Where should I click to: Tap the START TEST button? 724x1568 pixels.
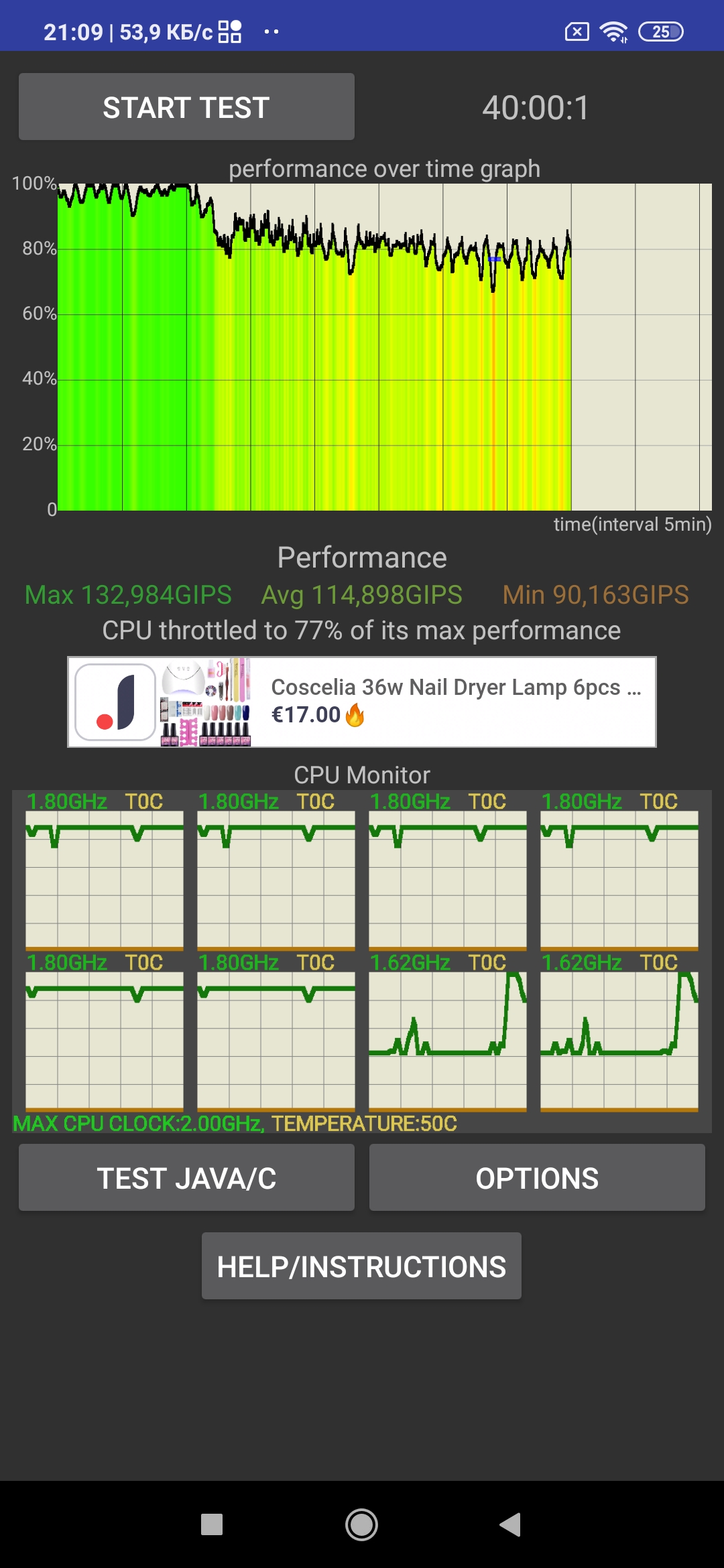pos(186,107)
